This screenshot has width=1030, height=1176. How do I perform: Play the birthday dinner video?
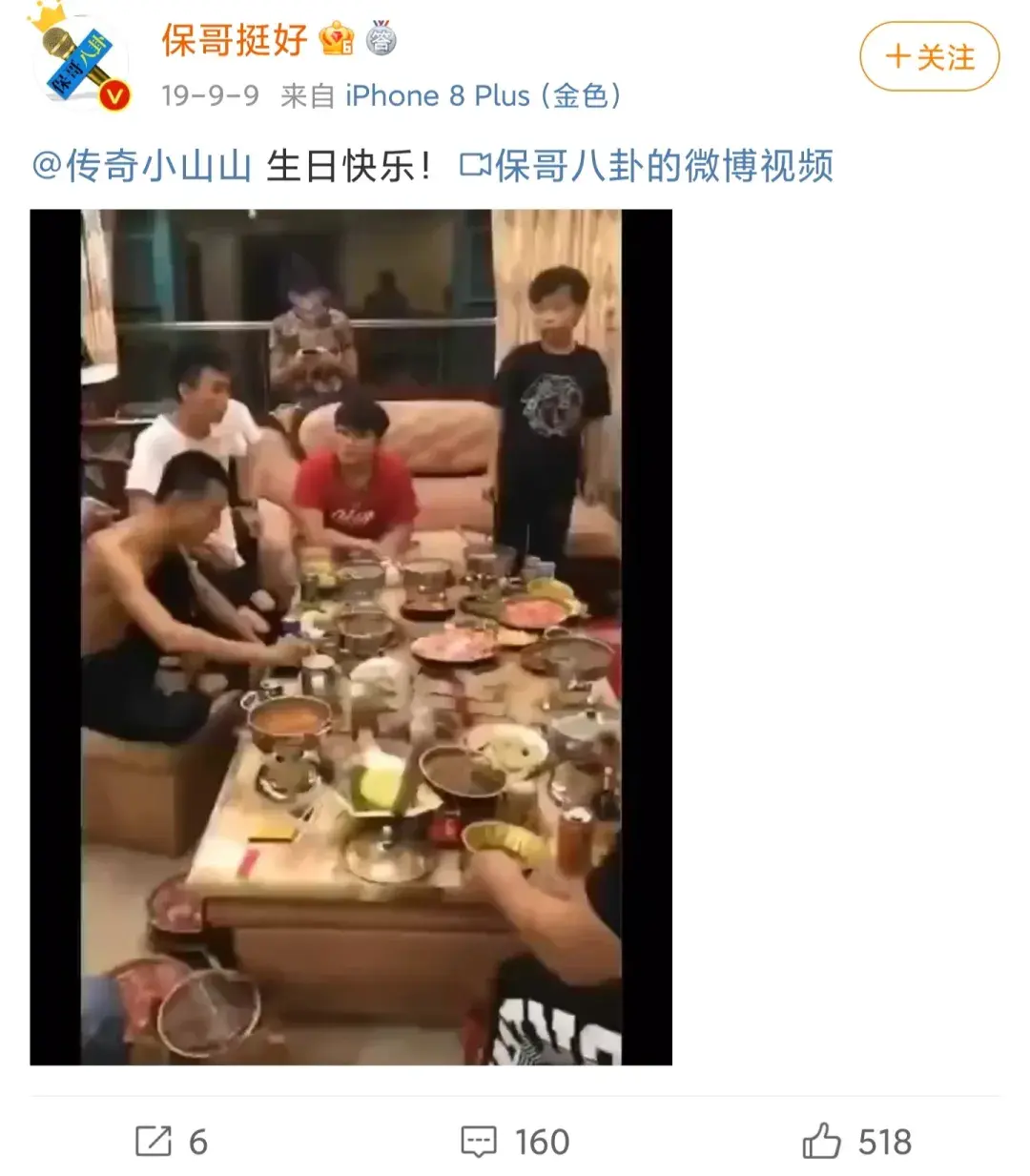351,637
